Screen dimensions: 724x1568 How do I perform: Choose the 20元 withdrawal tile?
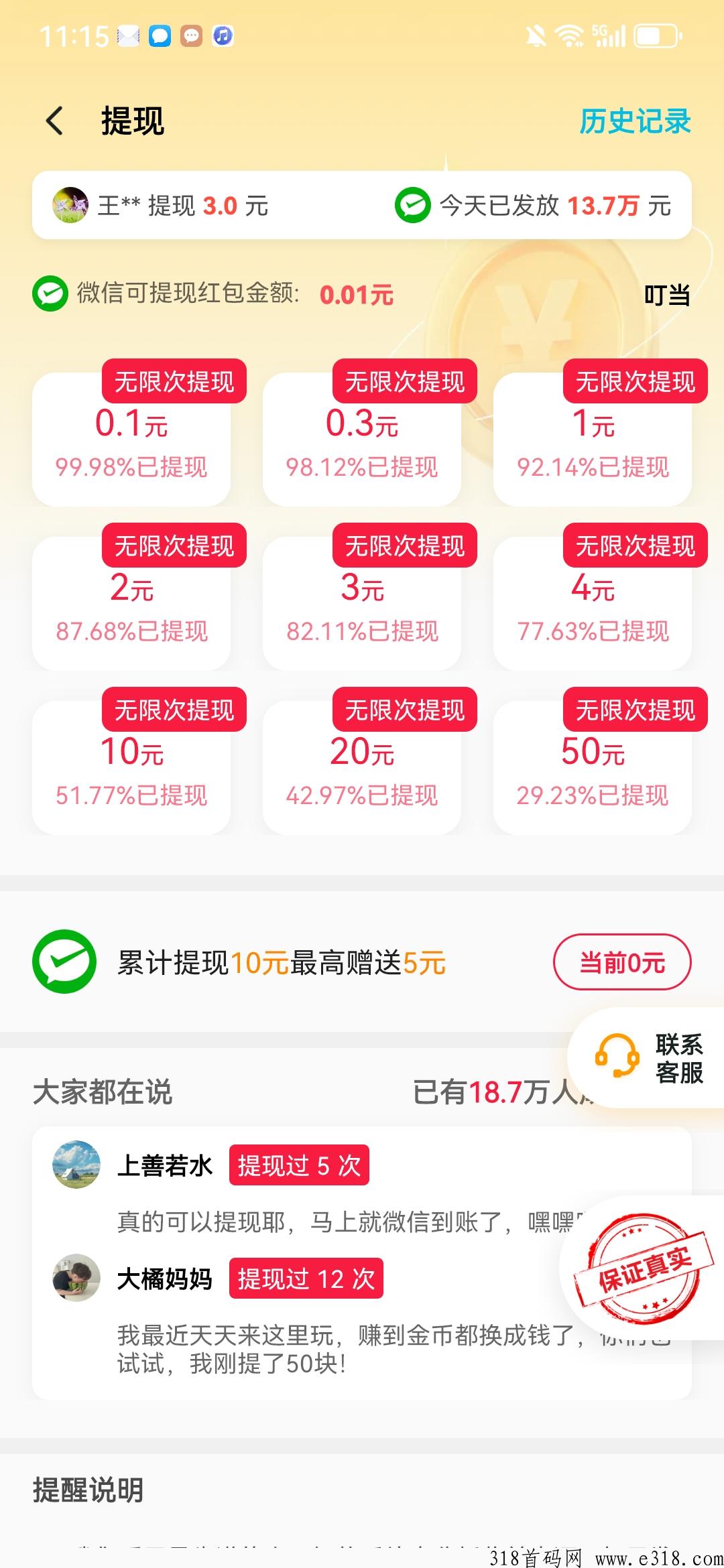coord(362,768)
